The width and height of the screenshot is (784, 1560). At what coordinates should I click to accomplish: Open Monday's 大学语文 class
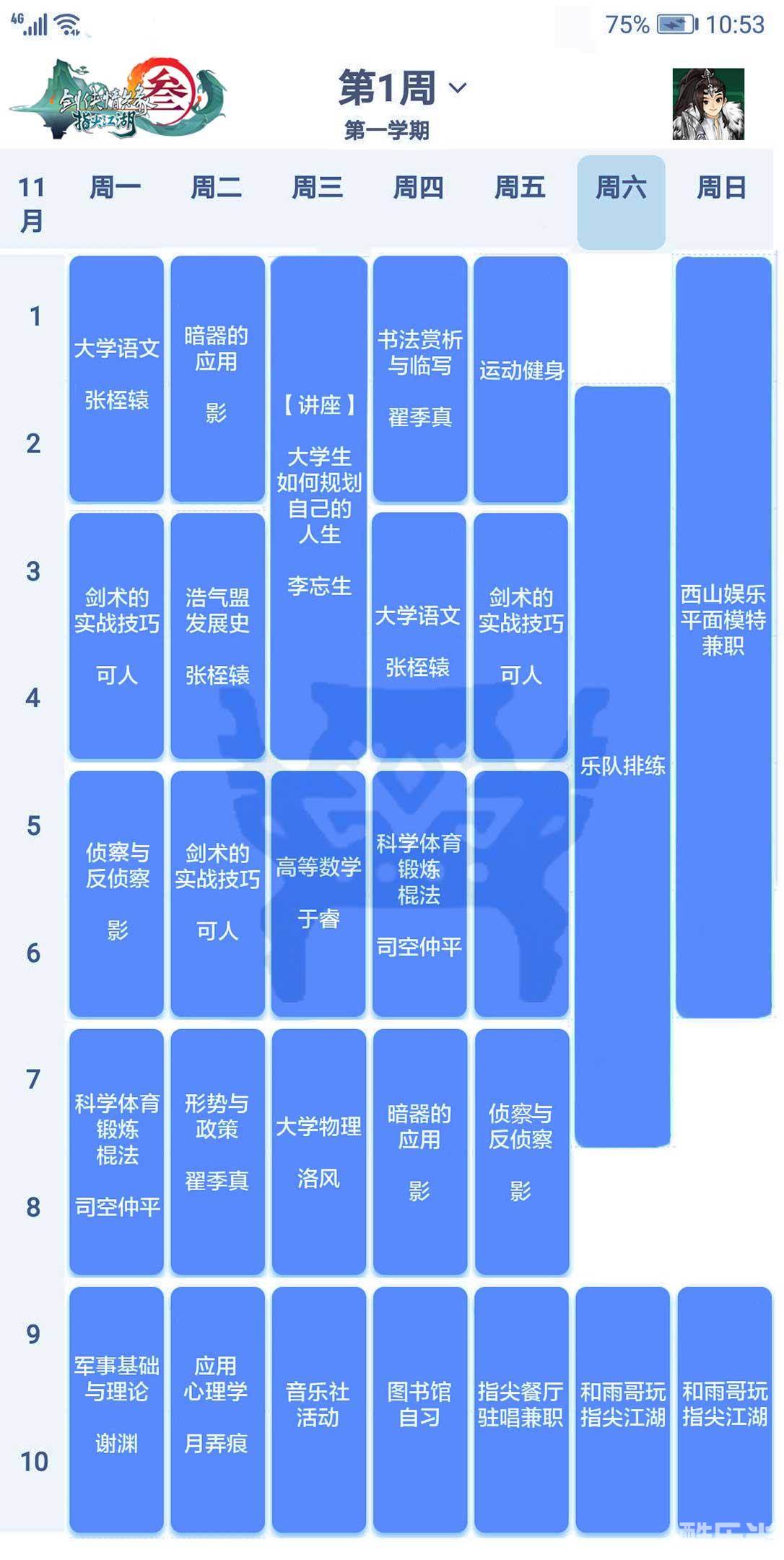click(x=116, y=378)
